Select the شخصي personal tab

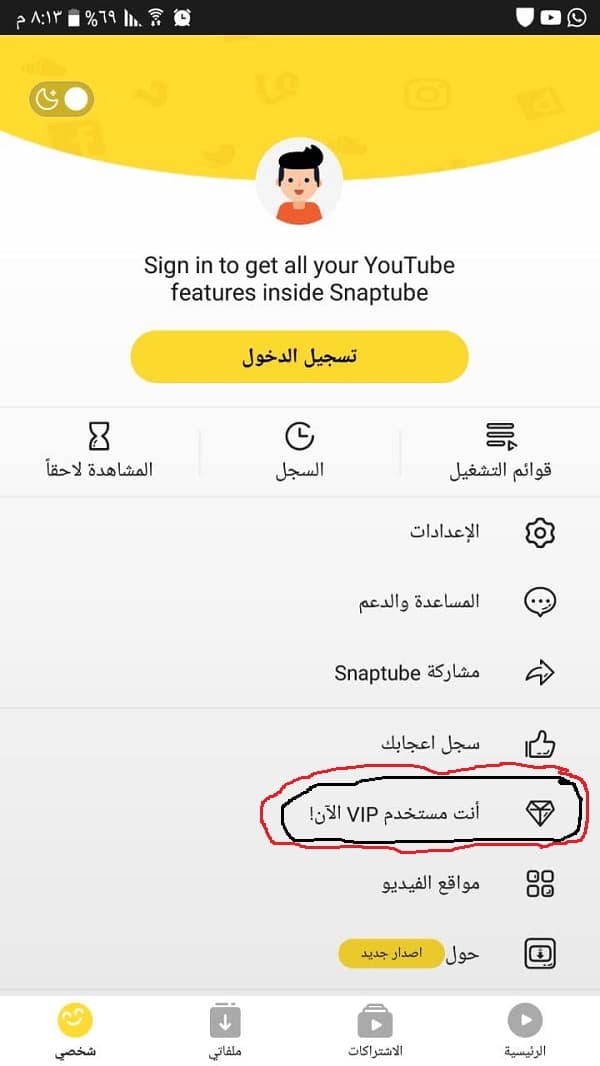coord(75,1030)
